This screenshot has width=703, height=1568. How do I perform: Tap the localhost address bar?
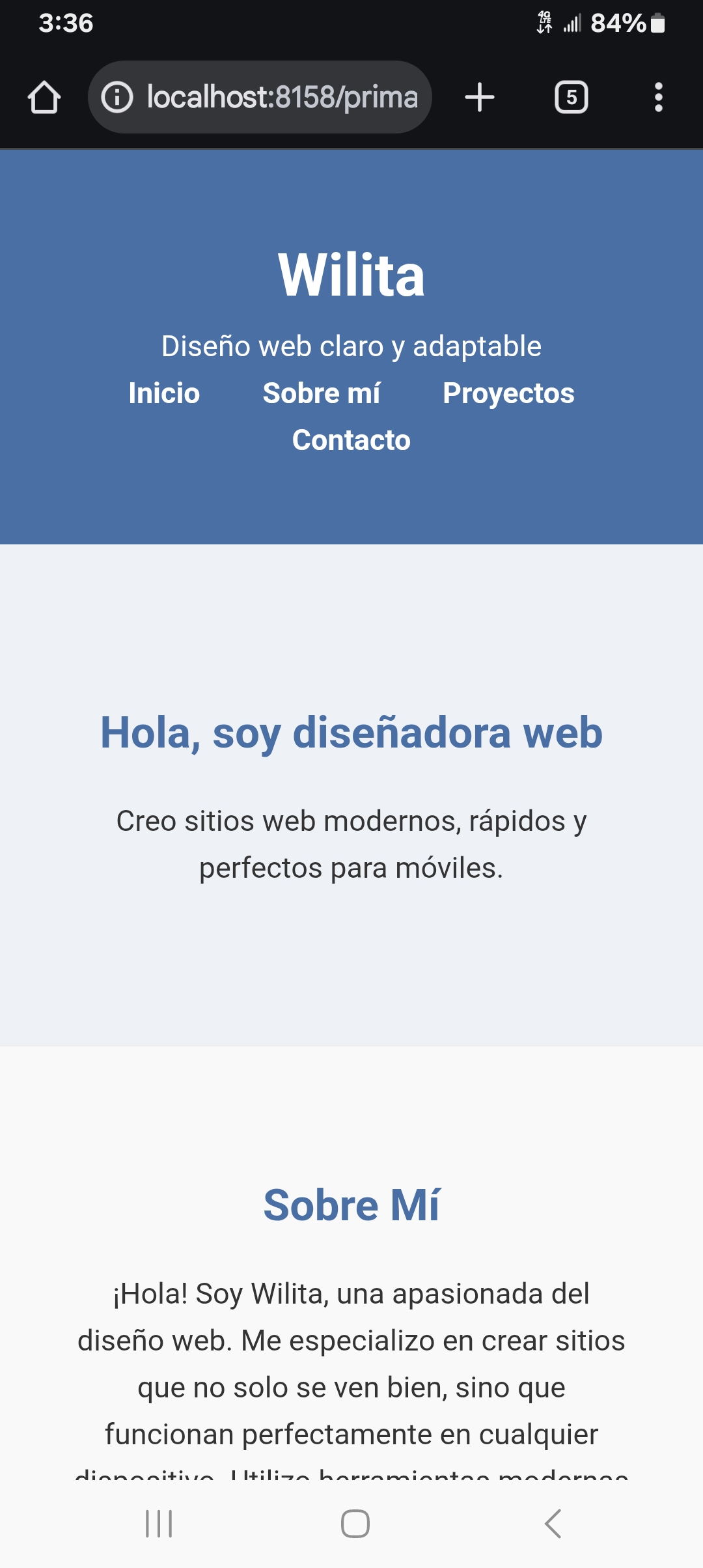[x=281, y=98]
